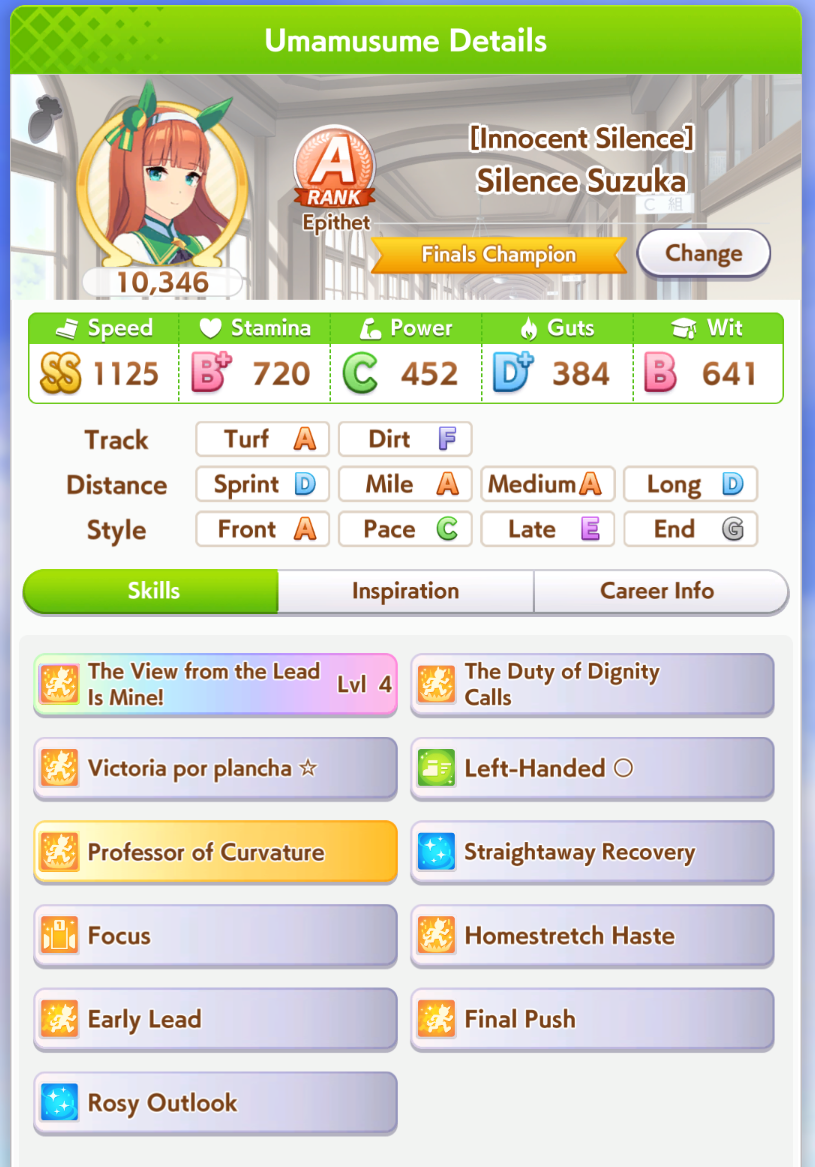Select the Skills tab

click(153, 591)
